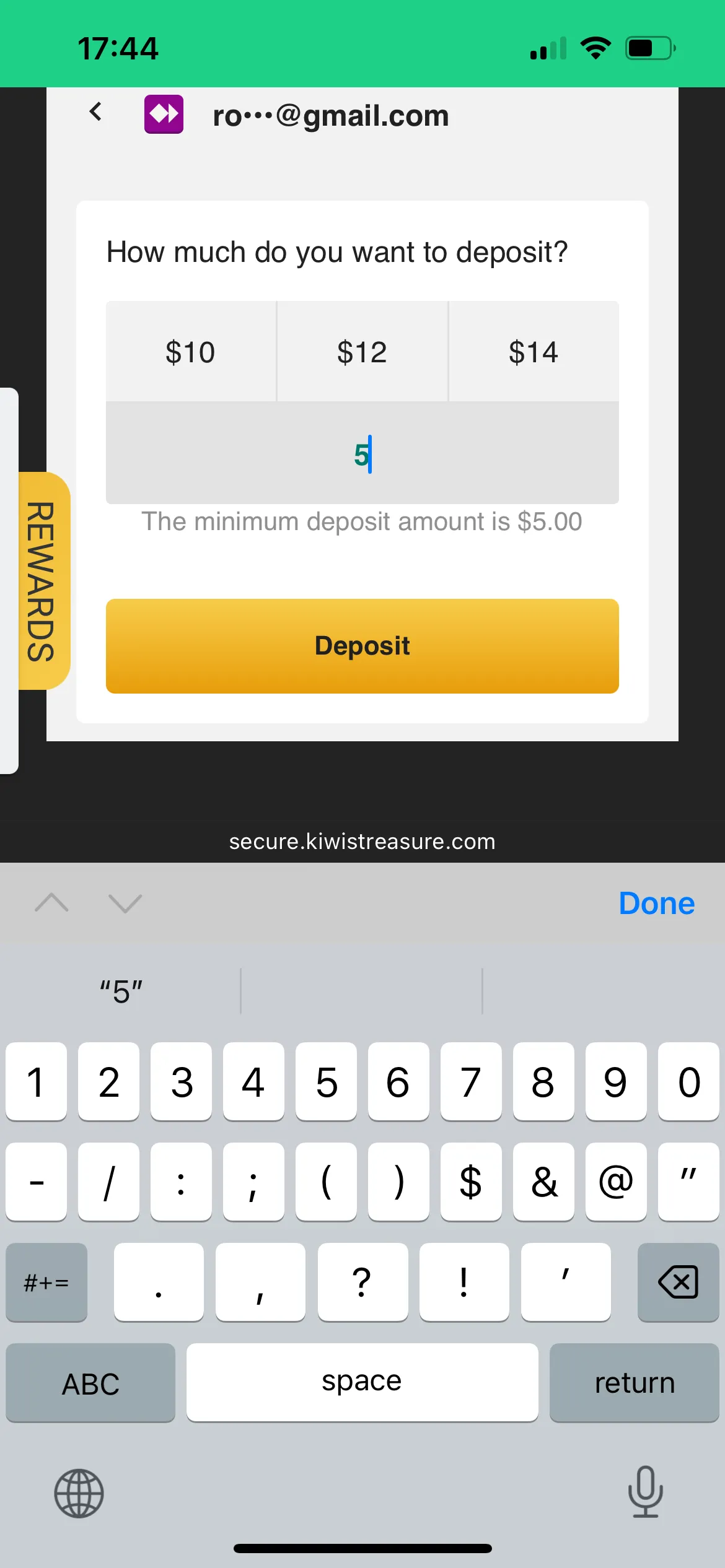Type a 0 using the zero key
The width and height of the screenshot is (725, 1568).
point(688,1082)
